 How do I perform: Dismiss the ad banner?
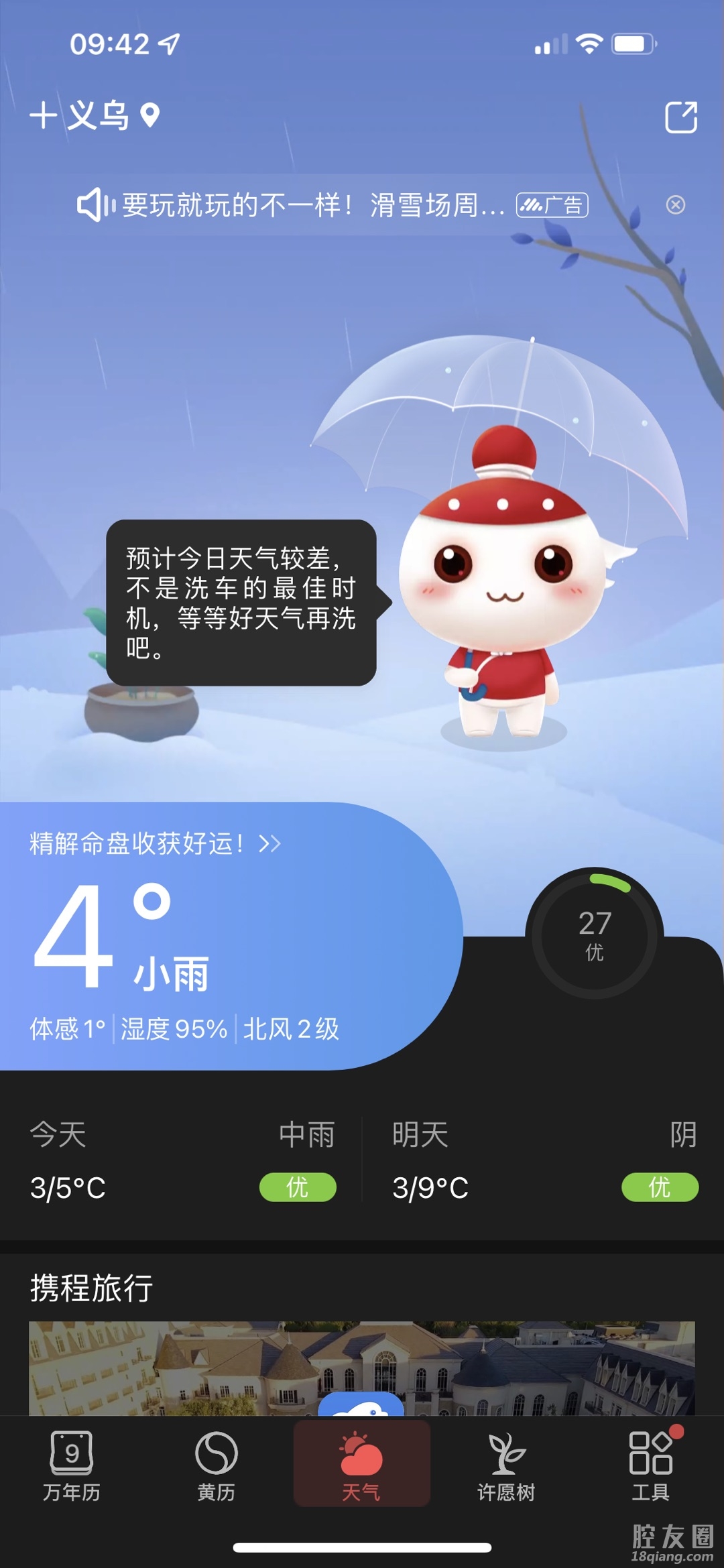(675, 205)
